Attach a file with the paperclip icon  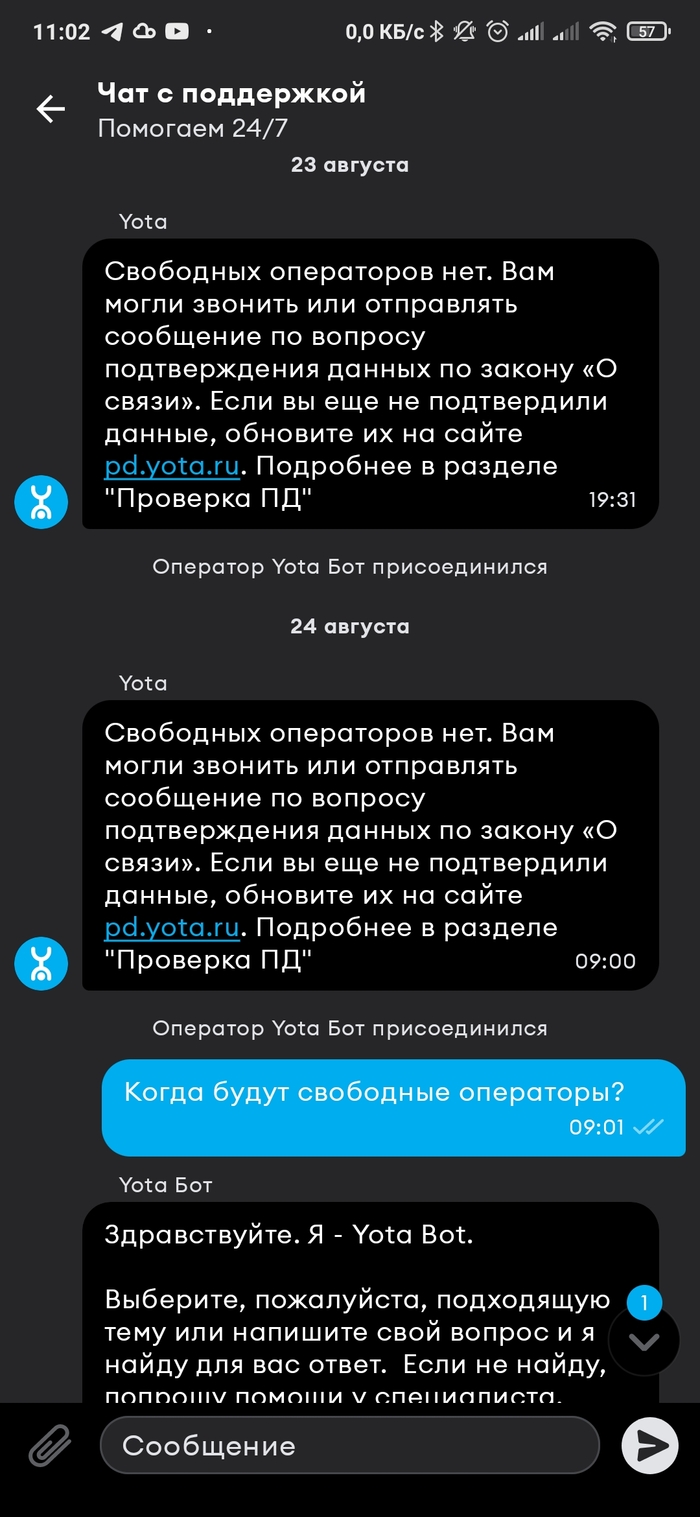tap(48, 1445)
